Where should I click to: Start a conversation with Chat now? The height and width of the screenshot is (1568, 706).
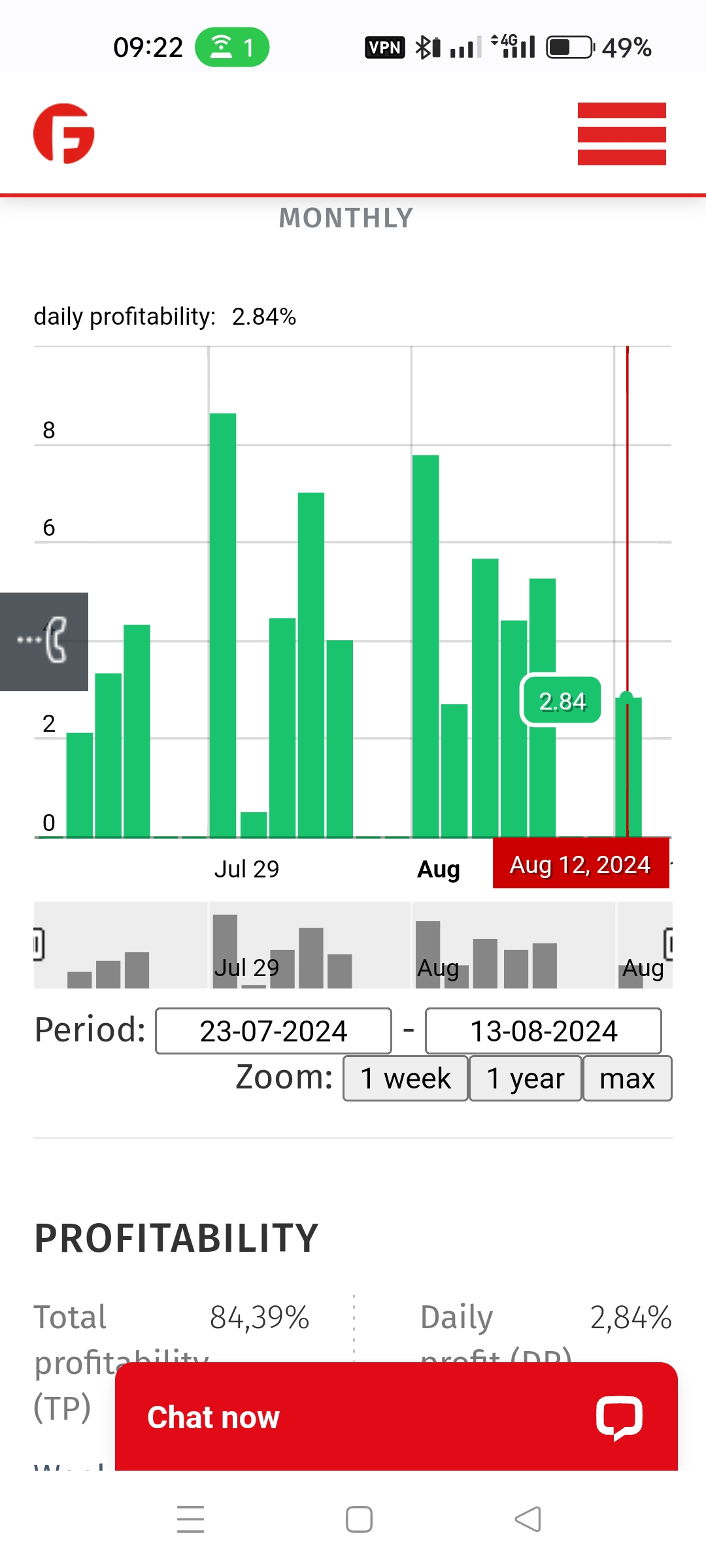396,1416
